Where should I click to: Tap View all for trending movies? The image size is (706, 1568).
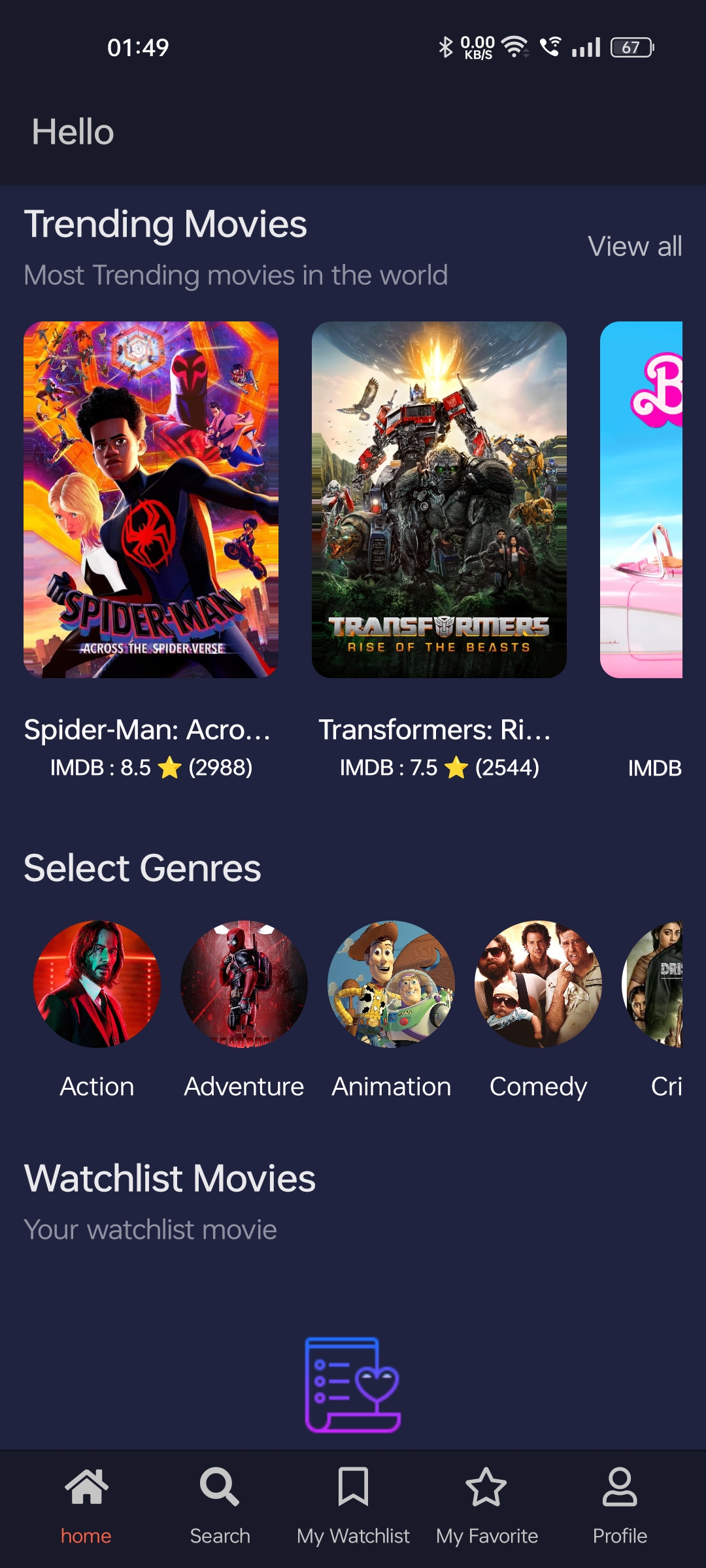(634, 246)
